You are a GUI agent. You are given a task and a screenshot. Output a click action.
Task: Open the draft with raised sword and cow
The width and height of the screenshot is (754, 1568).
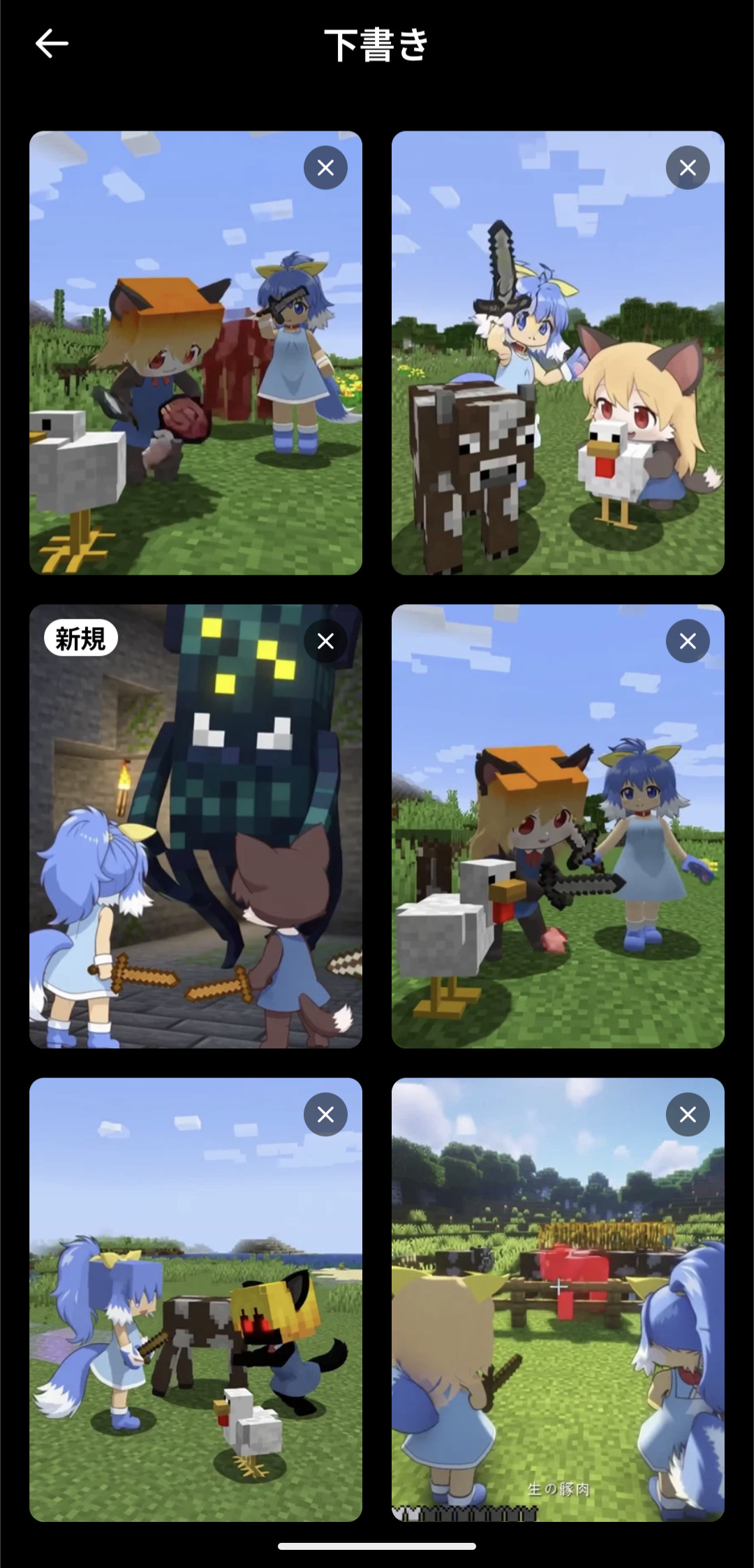(557, 377)
